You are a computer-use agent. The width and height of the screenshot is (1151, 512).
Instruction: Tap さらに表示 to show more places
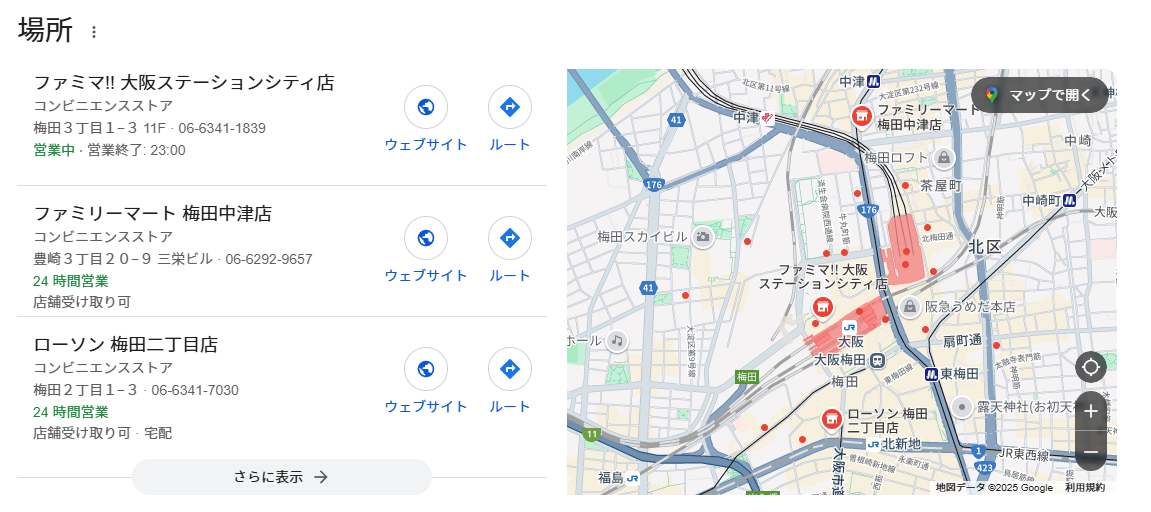pyautogui.click(x=282, y=477)
